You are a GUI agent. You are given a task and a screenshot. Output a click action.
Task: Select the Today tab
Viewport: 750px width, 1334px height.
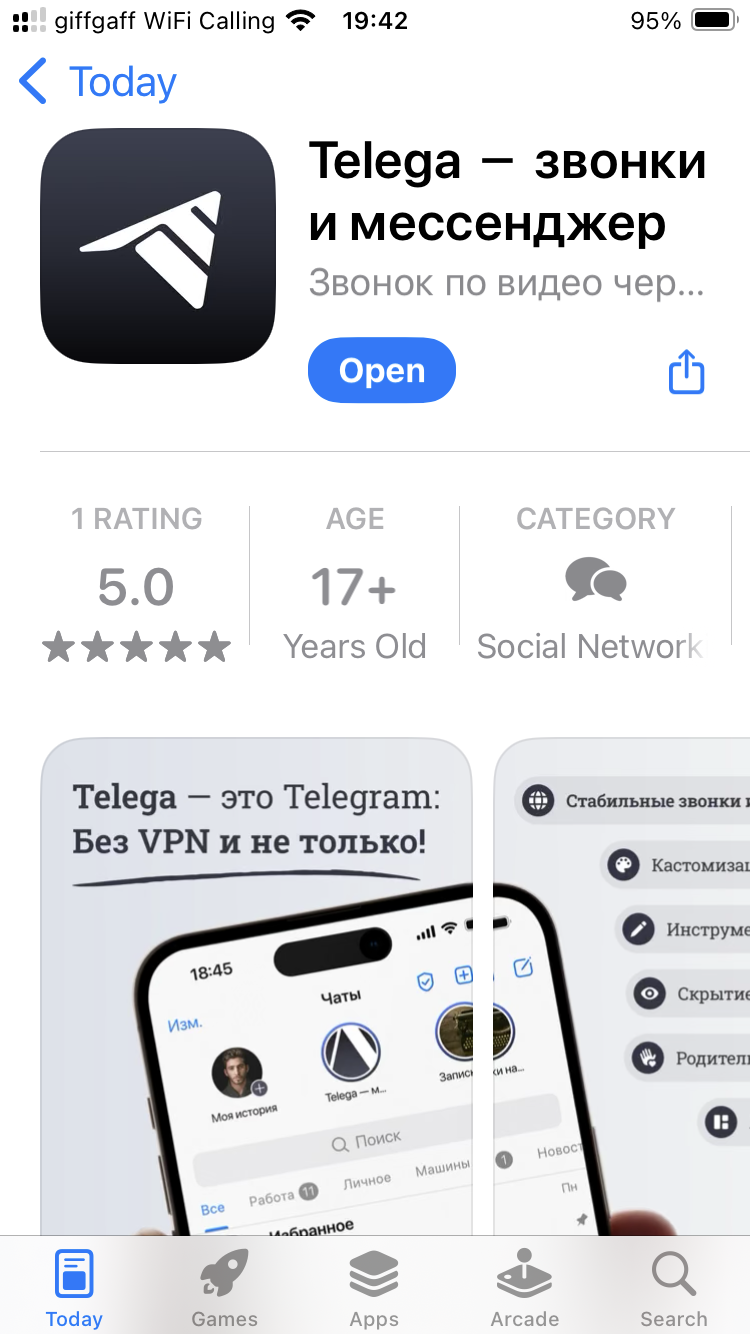tap(74, 1288)
